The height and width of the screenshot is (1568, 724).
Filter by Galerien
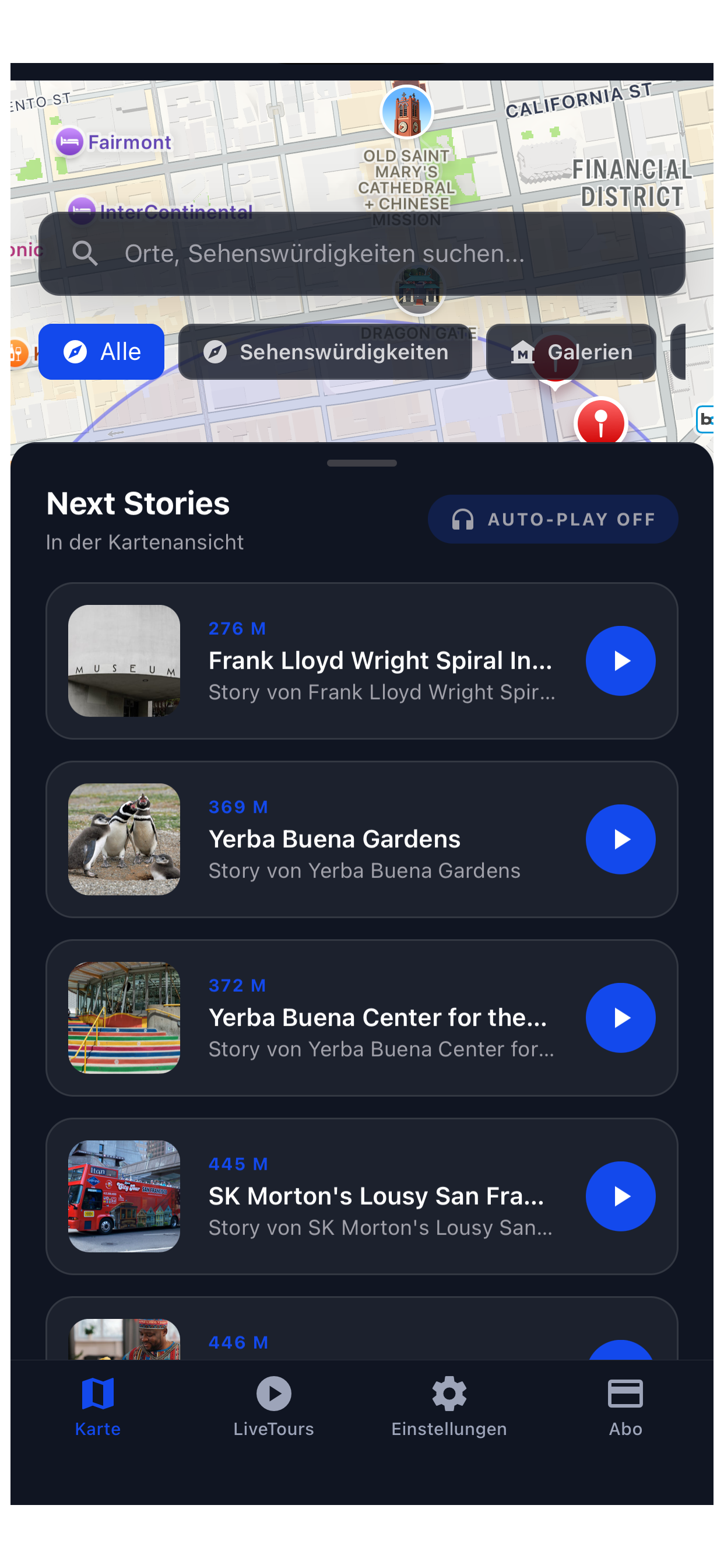[571, 352]
